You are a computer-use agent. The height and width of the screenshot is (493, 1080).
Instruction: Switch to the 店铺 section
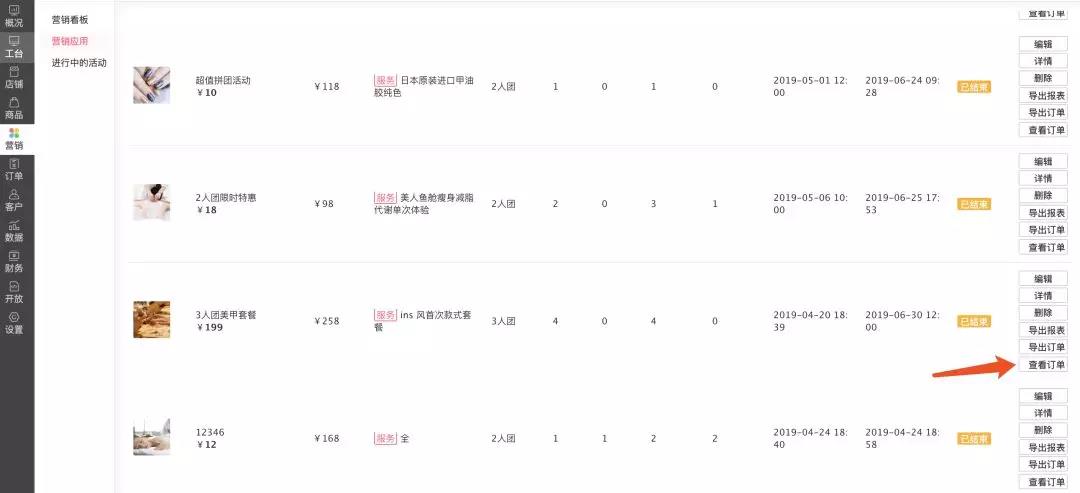pyautogui.click(x=14, y=77)
